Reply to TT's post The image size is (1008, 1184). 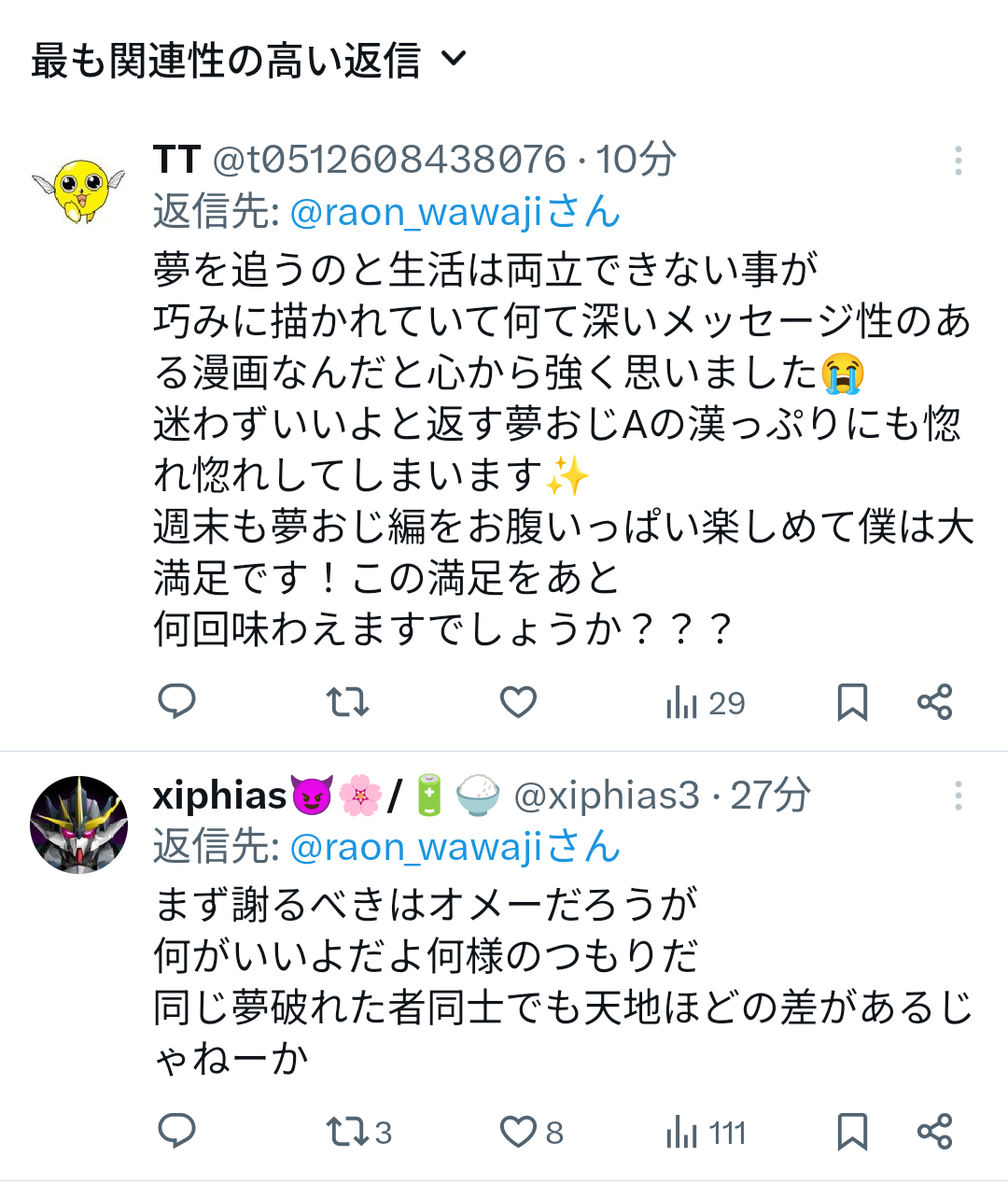click(176, 701)
